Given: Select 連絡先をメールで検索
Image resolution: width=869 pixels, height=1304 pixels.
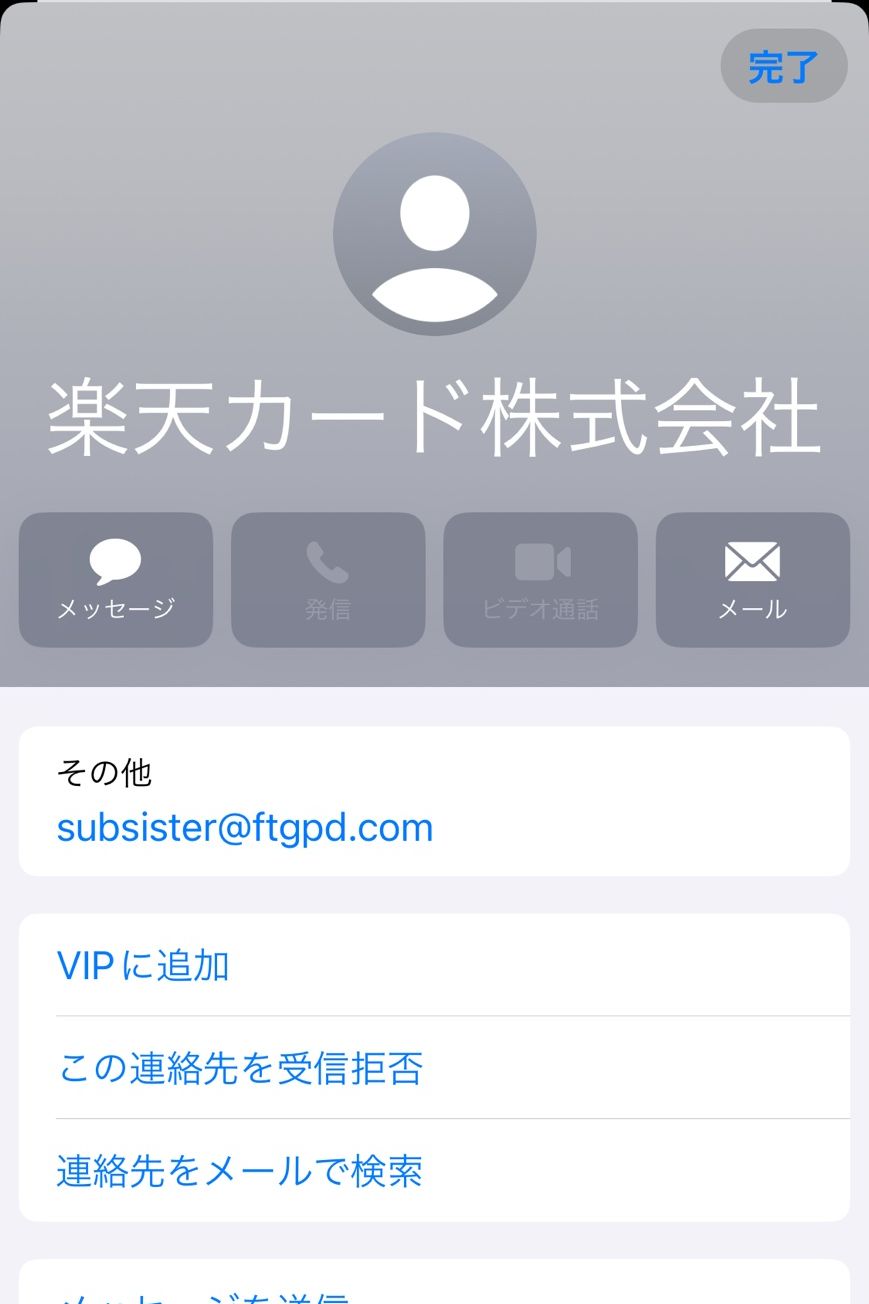Looking at the screenshot, I should [x=240, y=1171].
